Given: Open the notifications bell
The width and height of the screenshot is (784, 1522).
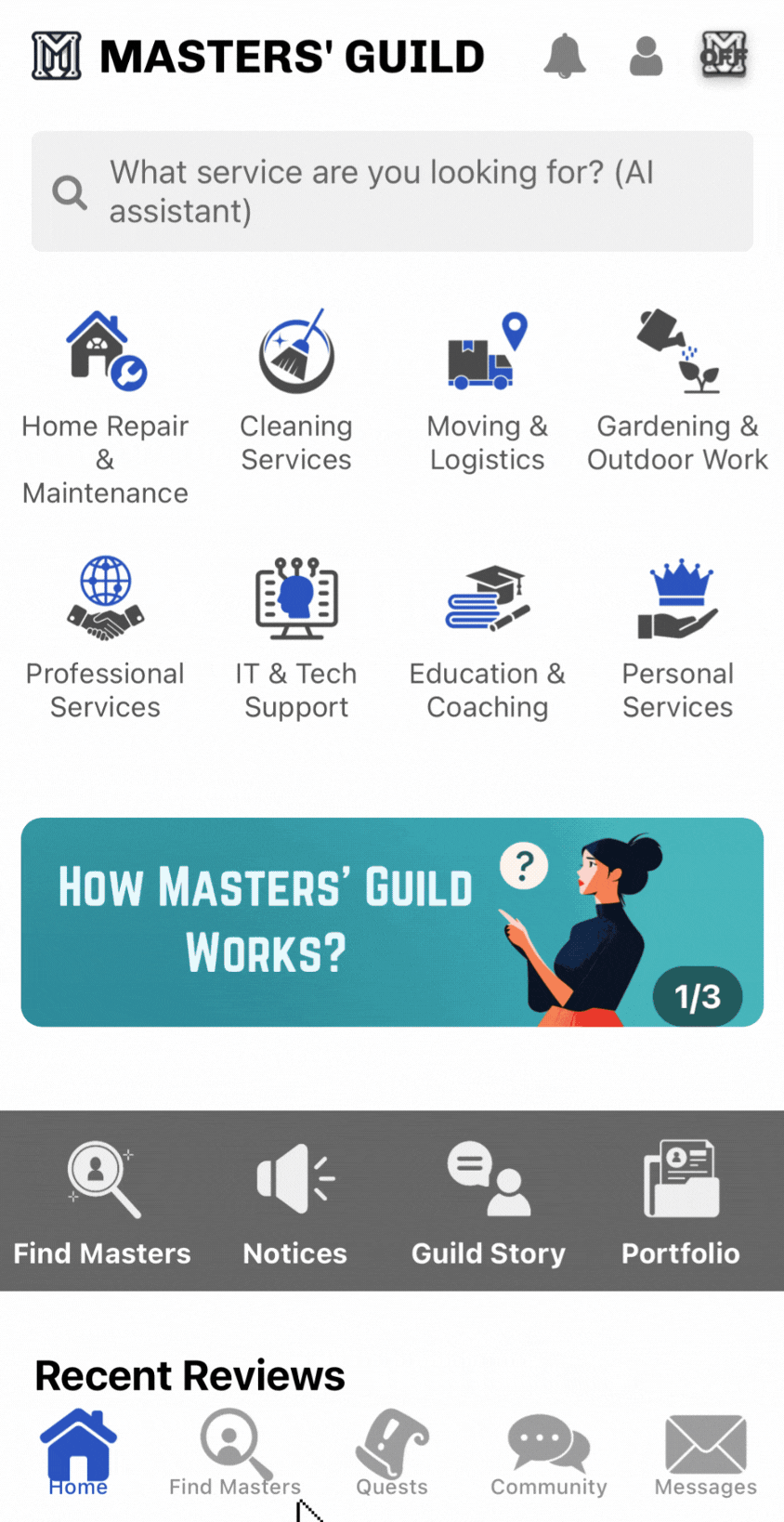Looking at the screenshot, I should (564, 56).
